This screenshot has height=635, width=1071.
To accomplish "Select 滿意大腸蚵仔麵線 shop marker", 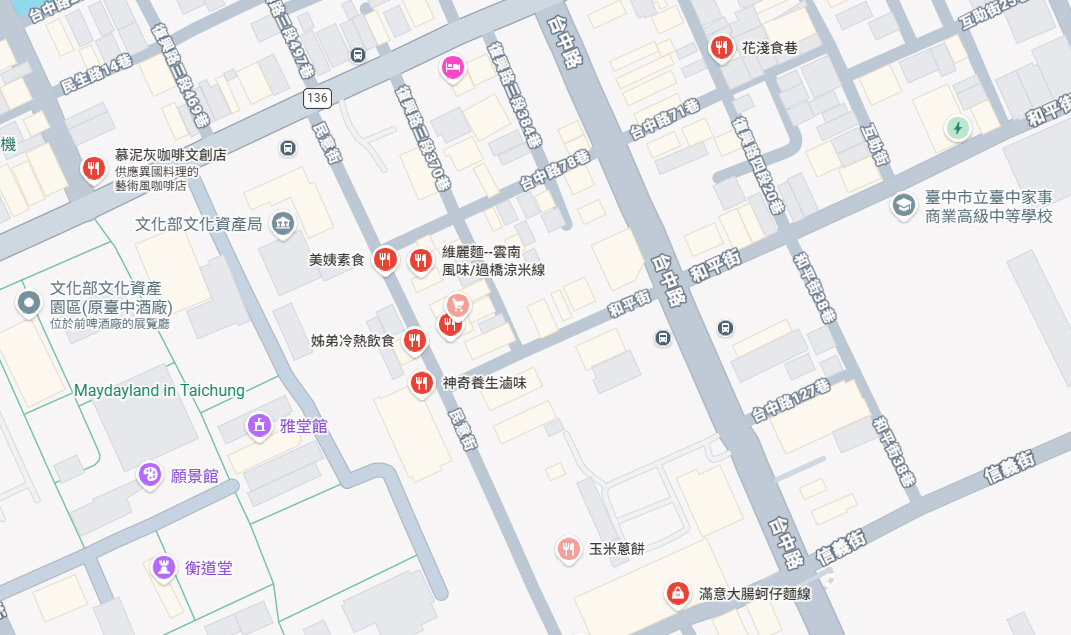I will [678, 593].
